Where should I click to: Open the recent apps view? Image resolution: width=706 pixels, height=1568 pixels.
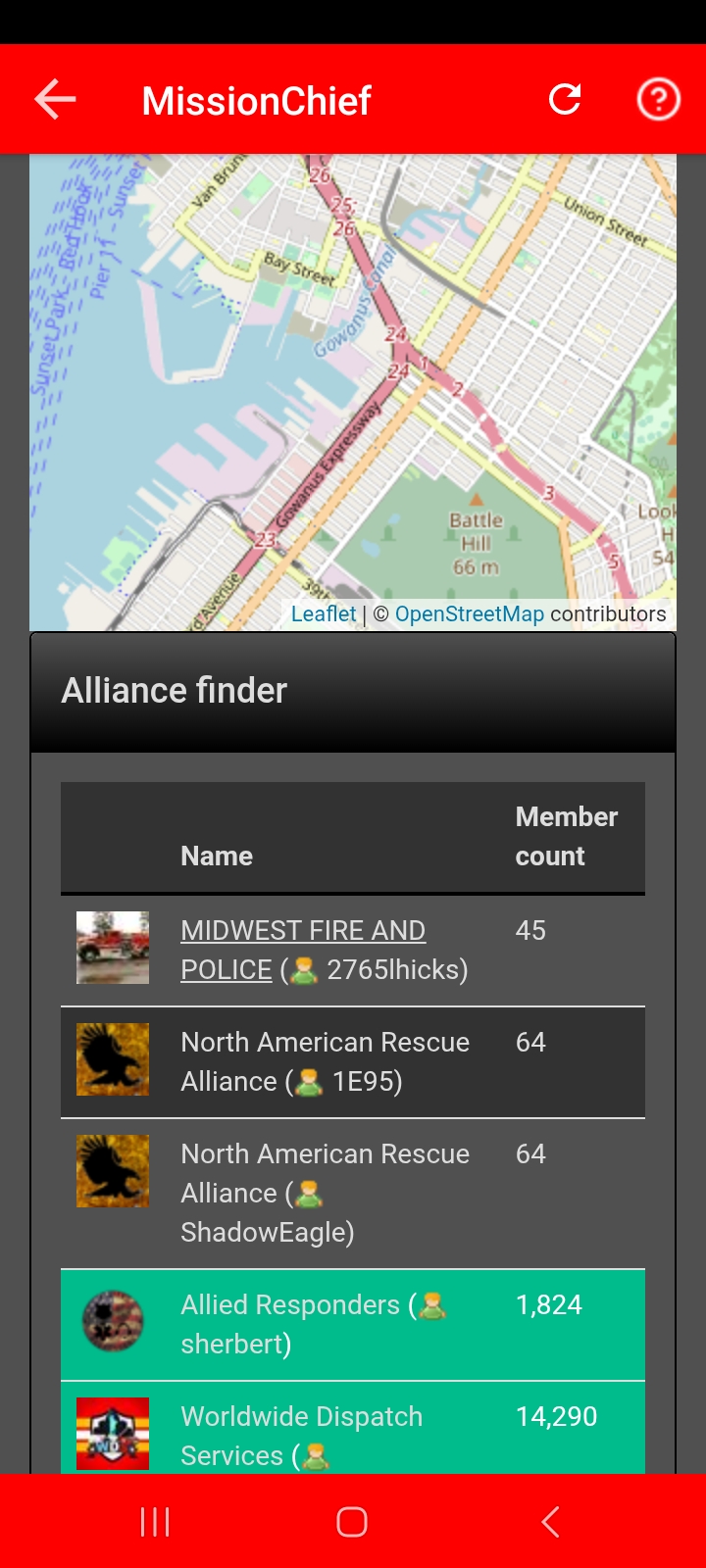[x=155, y=1522]
